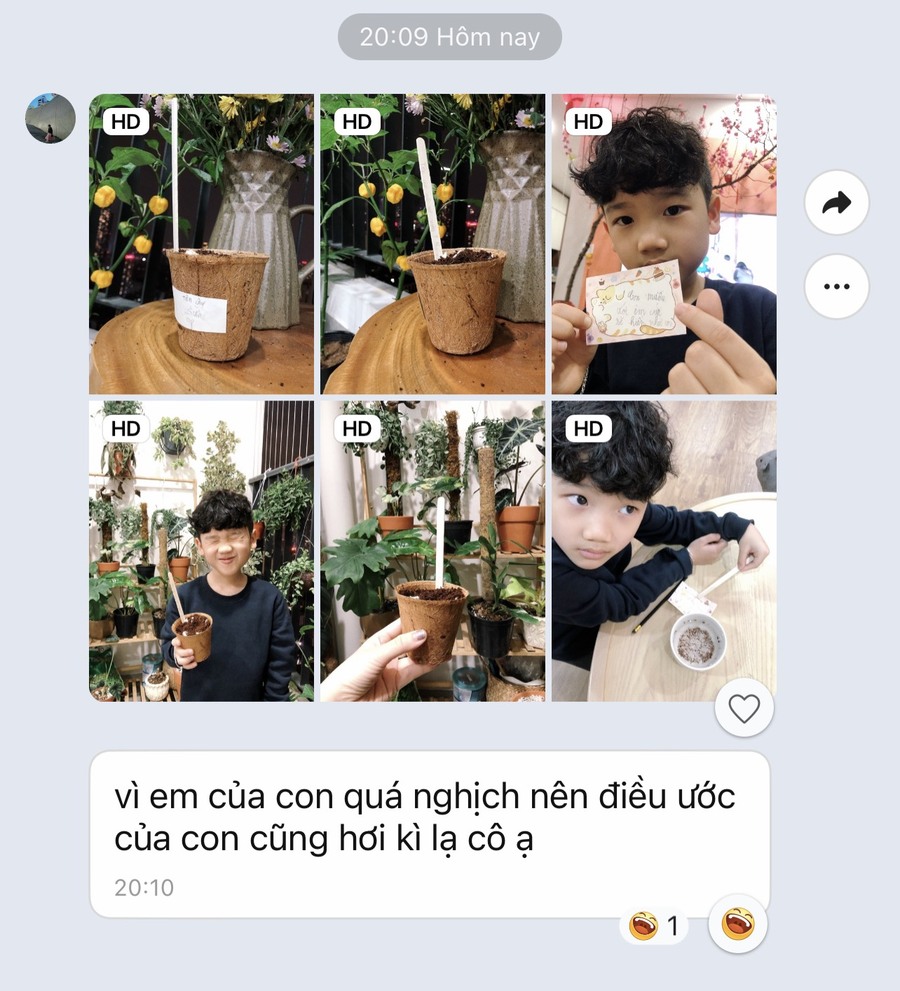900x991 pixels.
Task: Show who reacted with the laughing emoji count
Action: (654, 926)
